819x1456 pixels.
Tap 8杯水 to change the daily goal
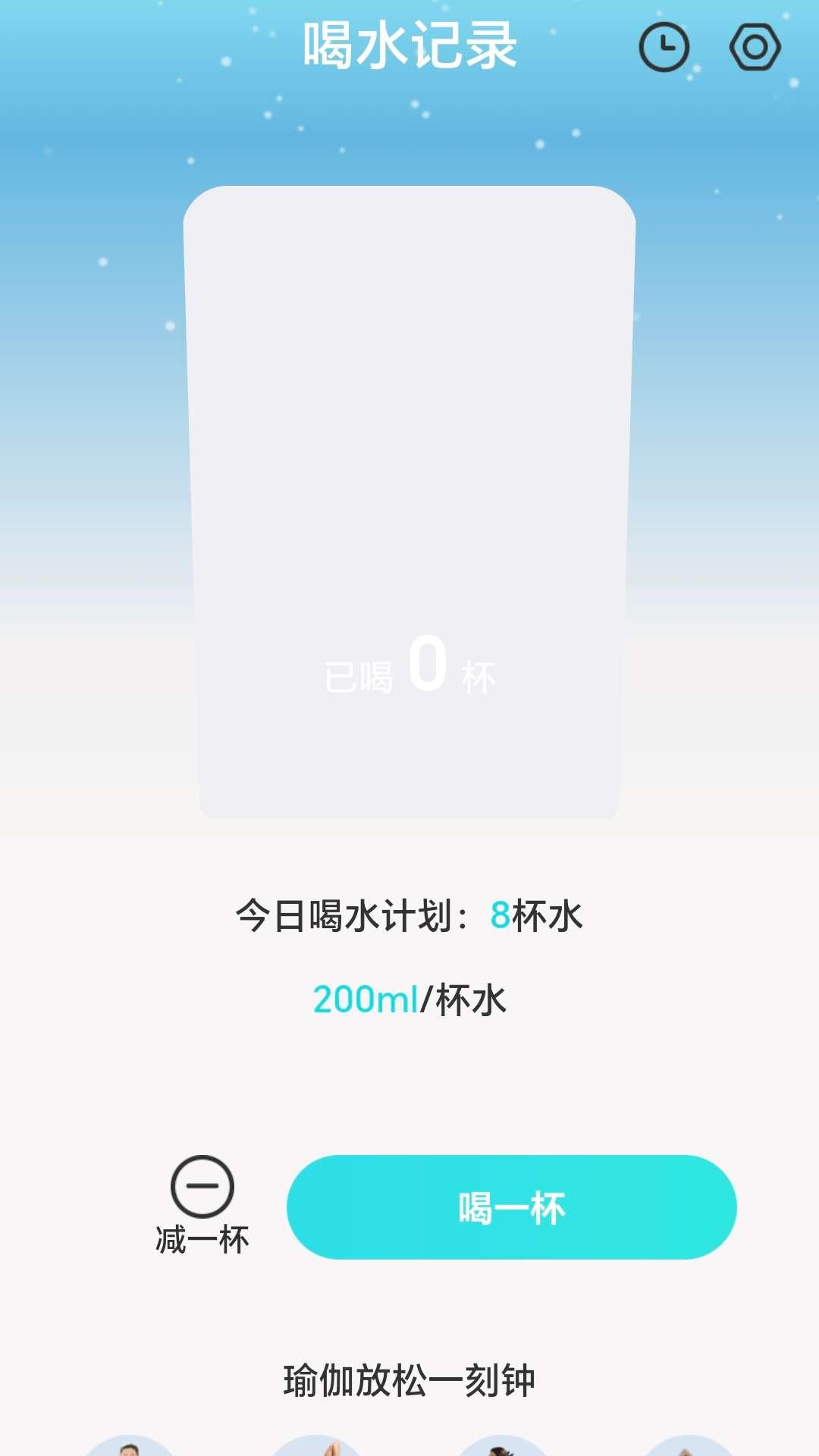coord(535,915)
